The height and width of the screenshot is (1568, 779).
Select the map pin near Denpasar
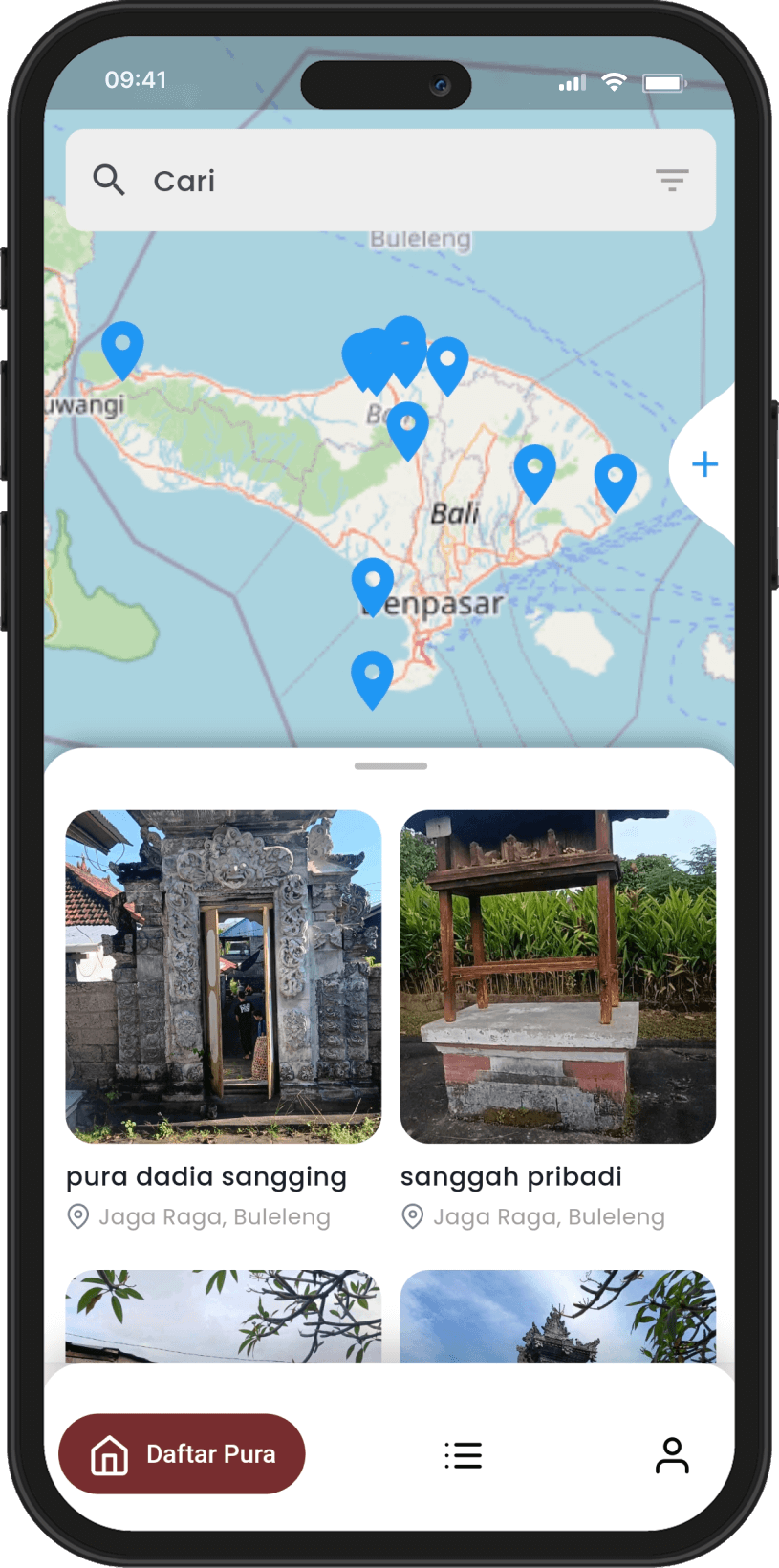(x=373, y=582)
